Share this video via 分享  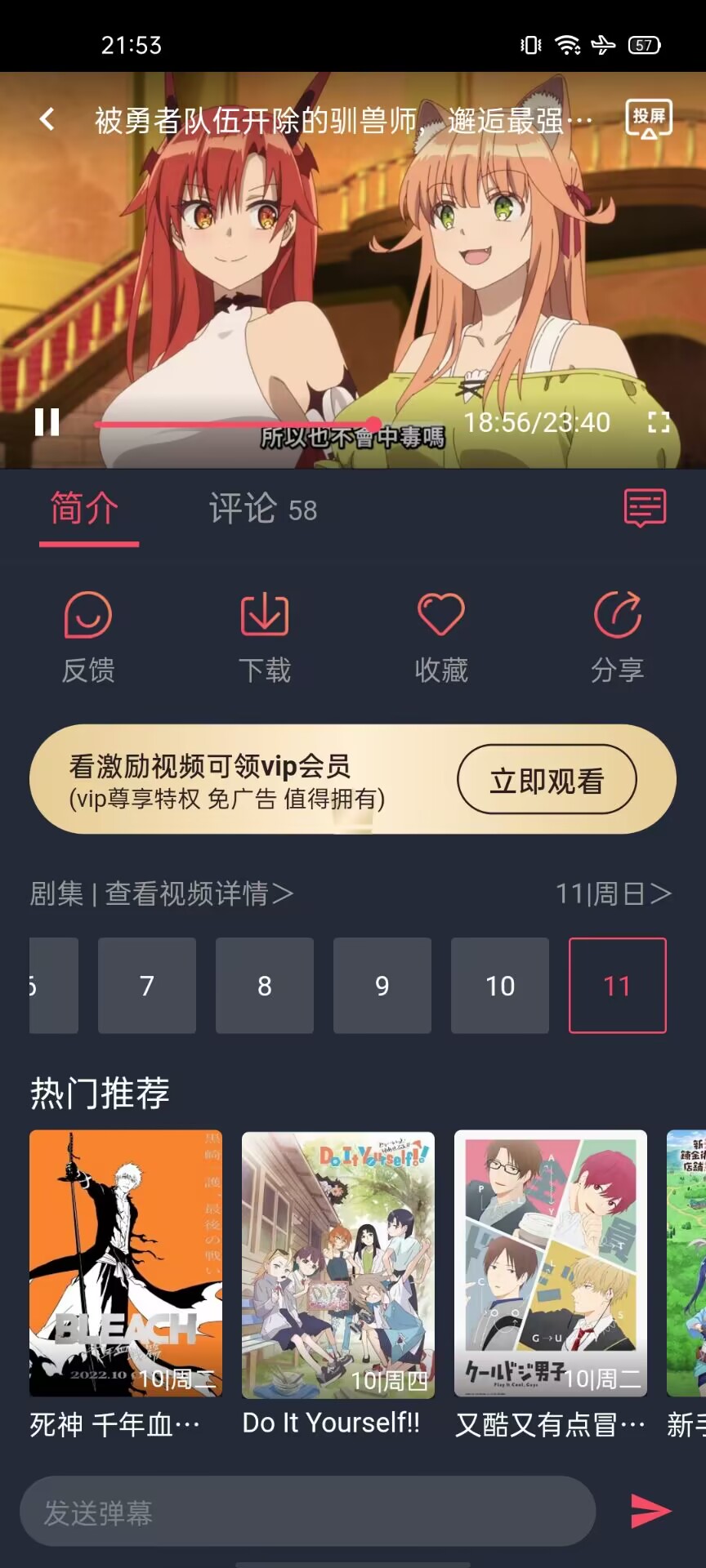click(617, 638)
